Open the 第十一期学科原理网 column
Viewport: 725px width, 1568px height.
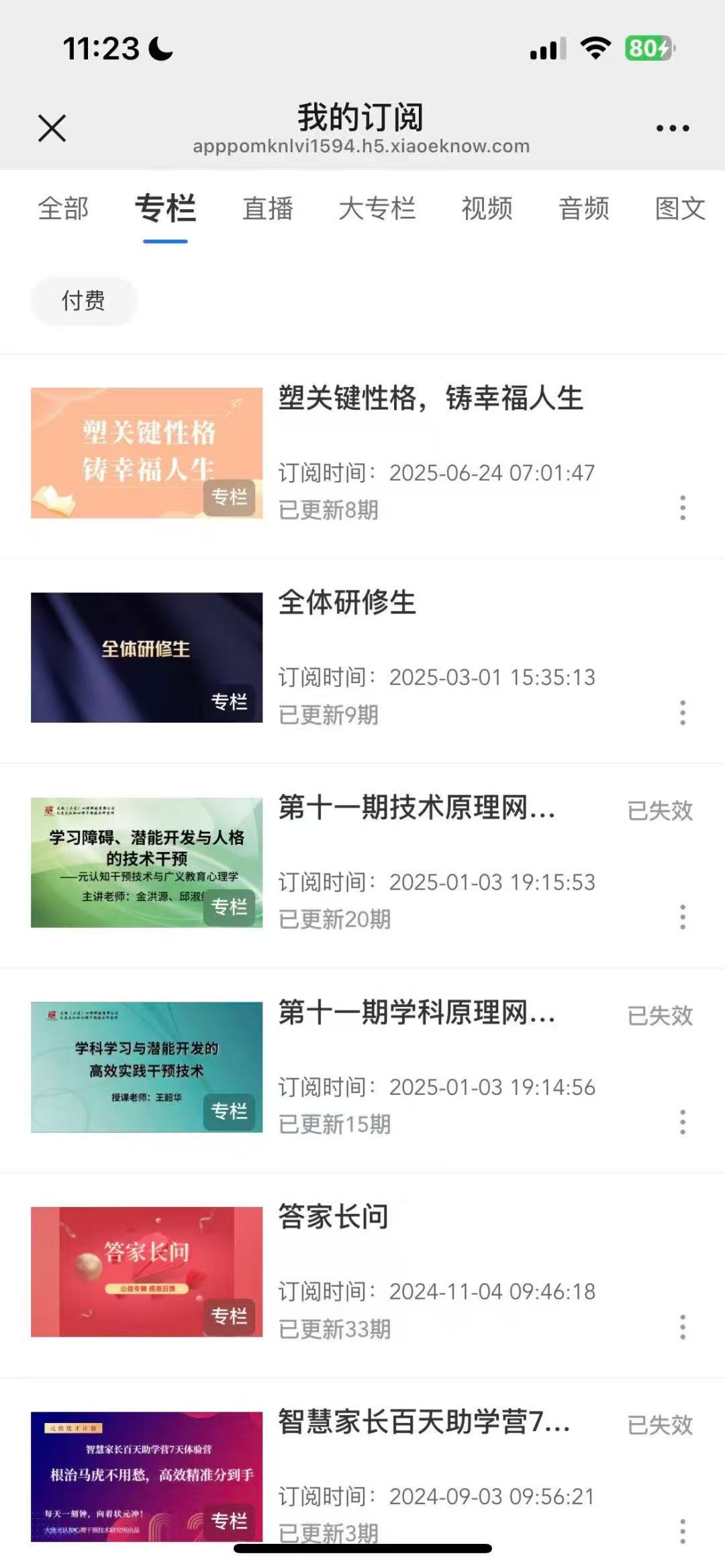point(416,1012)
